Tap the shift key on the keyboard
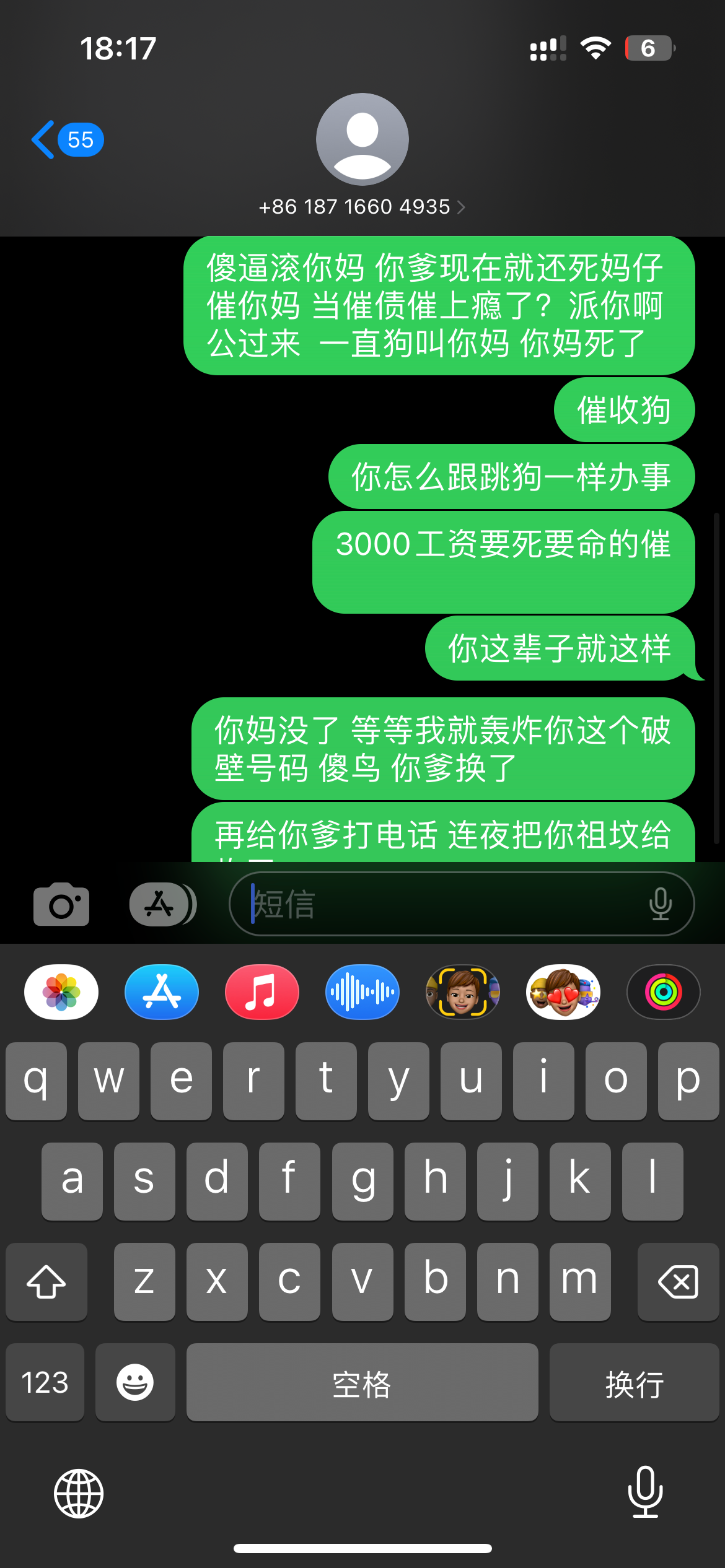This screenshot has height=1568, width=725. [46, 1281]
